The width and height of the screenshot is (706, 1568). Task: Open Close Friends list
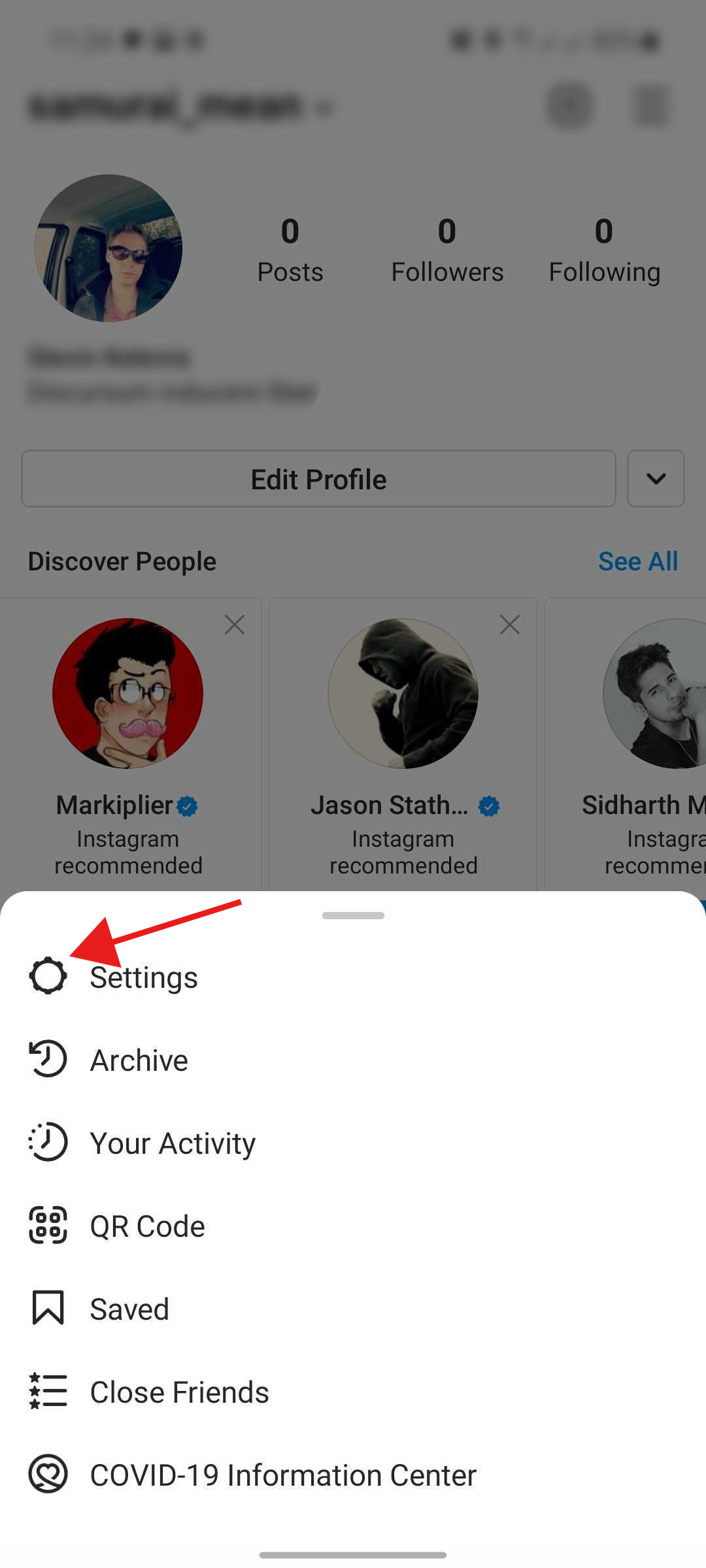click(353, 1392)
